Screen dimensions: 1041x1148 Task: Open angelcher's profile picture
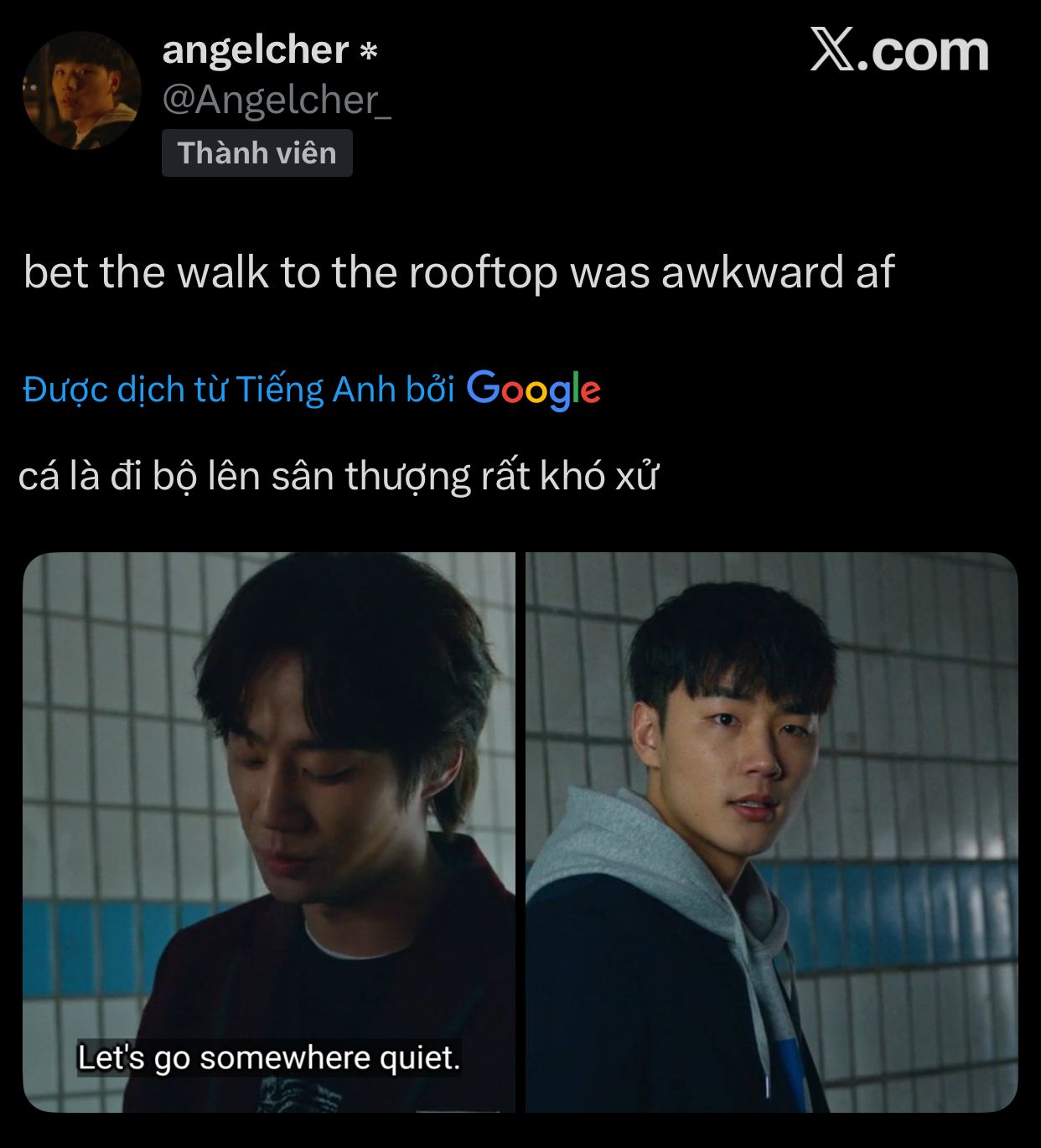[81, 90]
